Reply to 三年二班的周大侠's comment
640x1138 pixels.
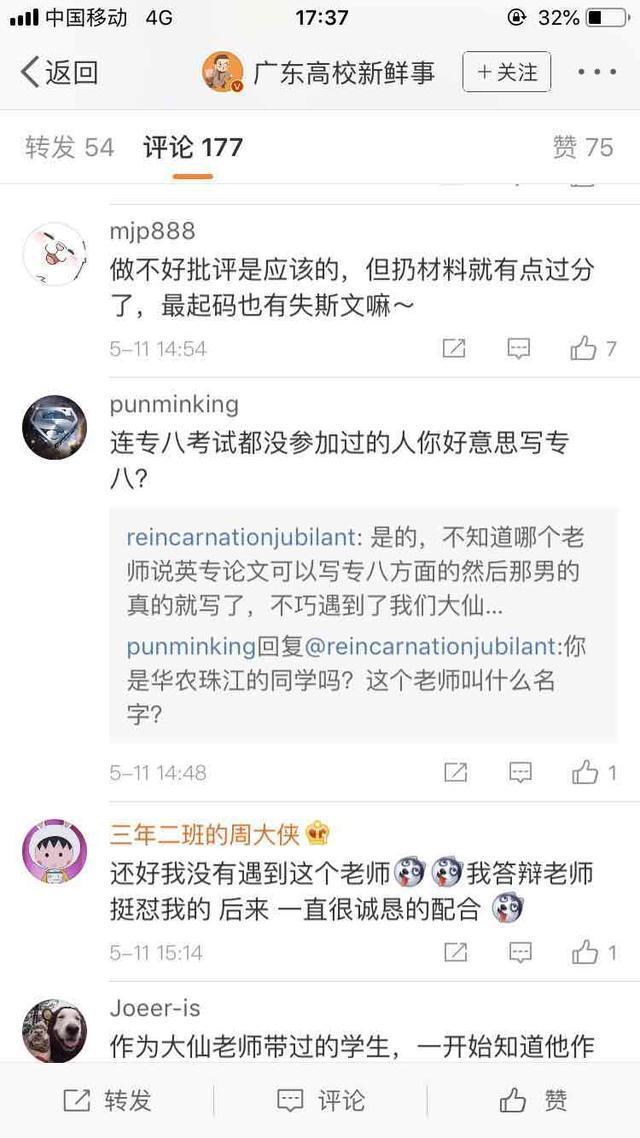[520, 952]
